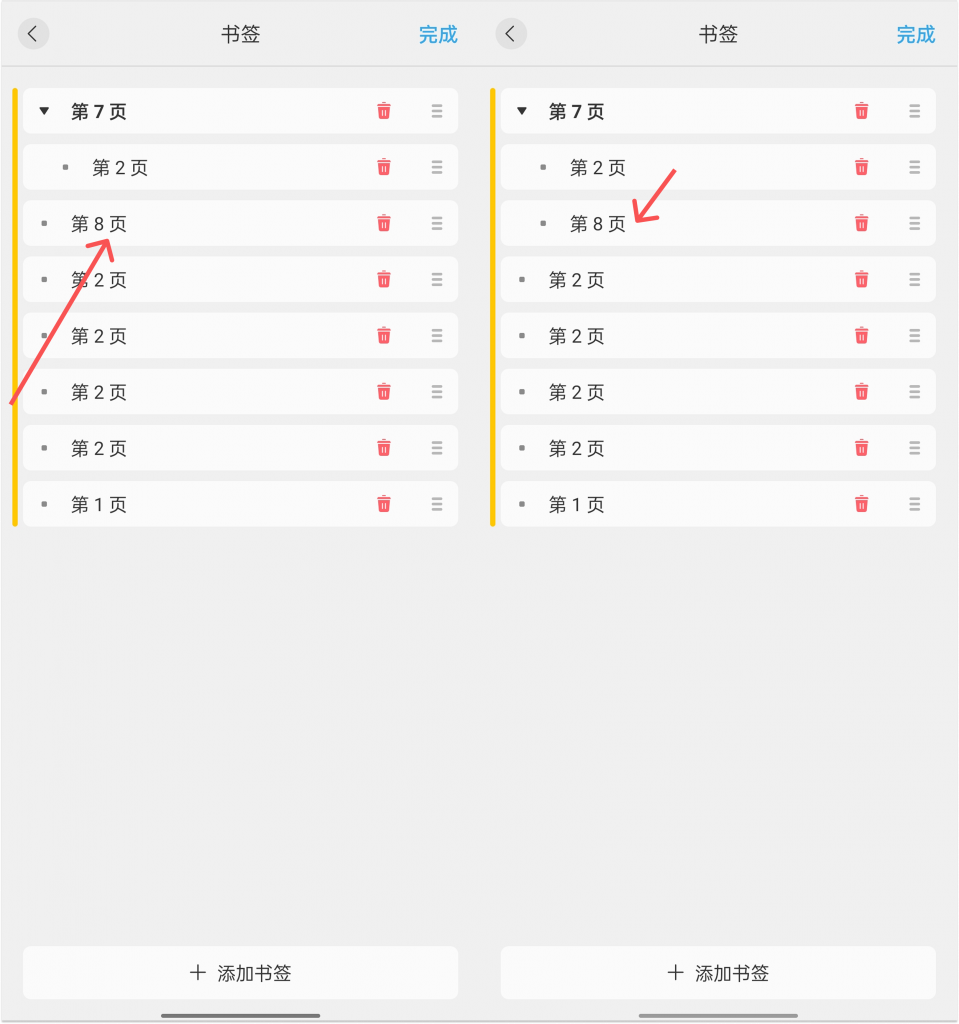This screenshot has width=959, height=1024.
Task: Tap the drag handle on the 第1页 row
Action: click(x=437, y=504)
